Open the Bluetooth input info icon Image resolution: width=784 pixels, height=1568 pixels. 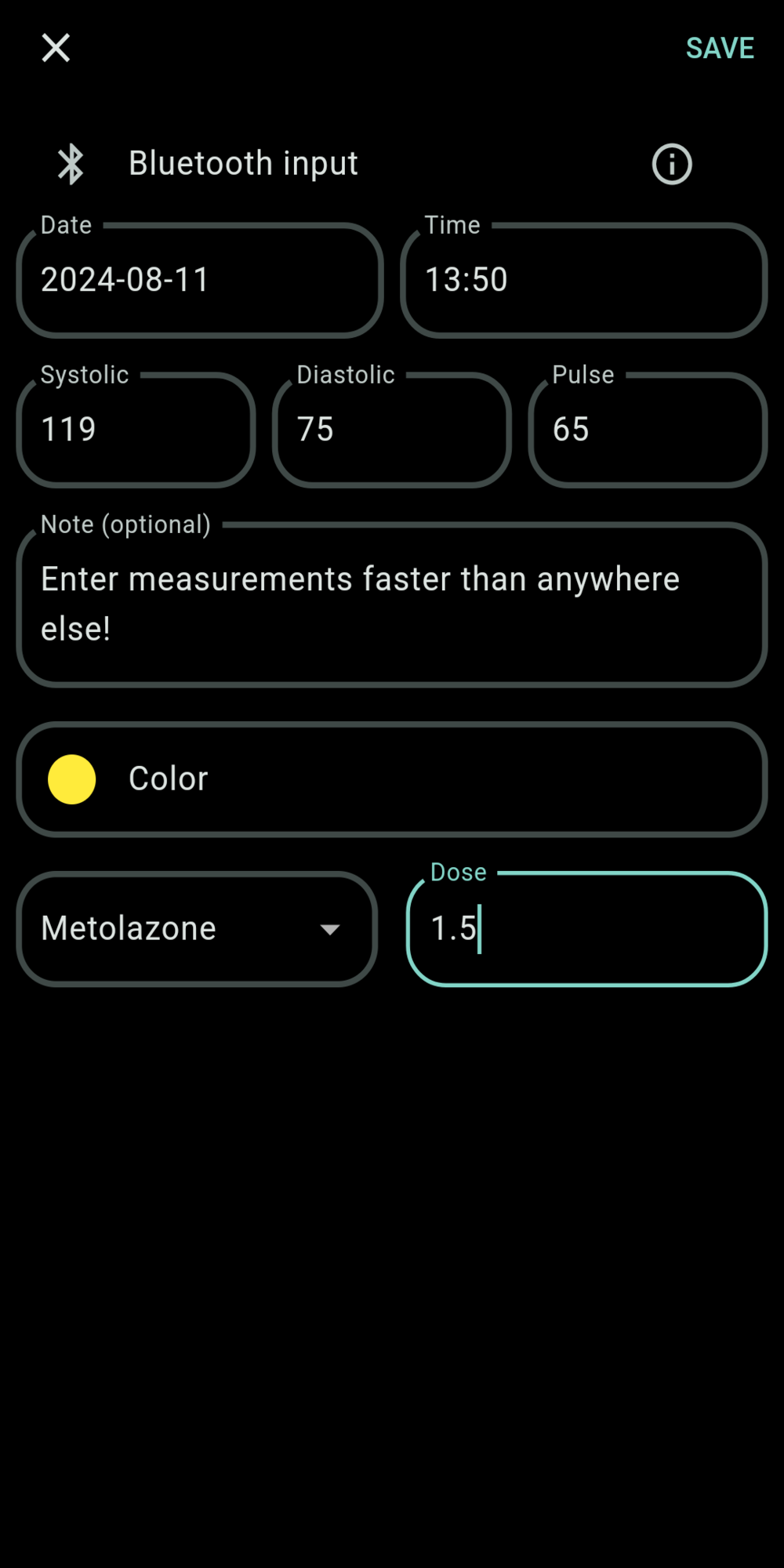pyautogui.click(x=672, y=165)
